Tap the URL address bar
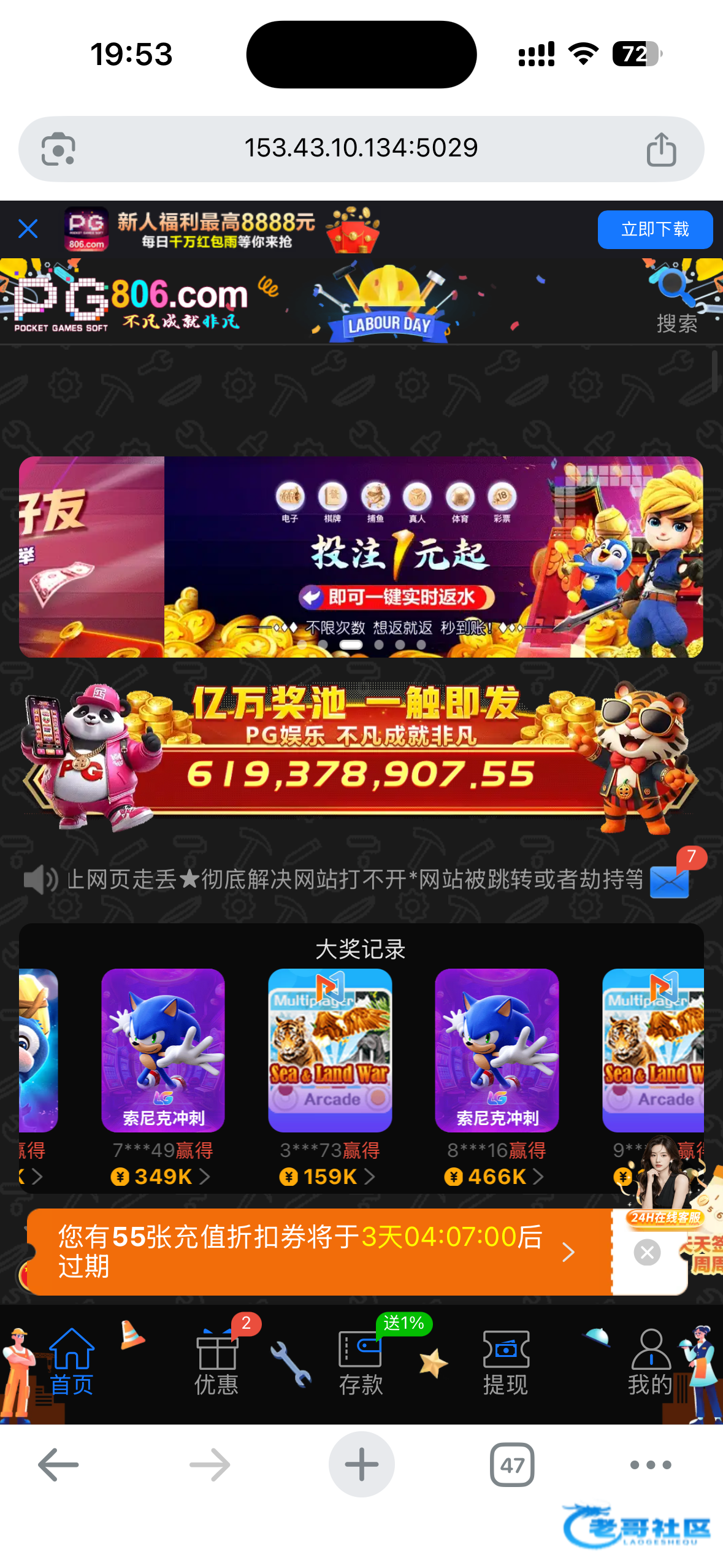Viewport: 723px width, 1568px height. [361, 148]
